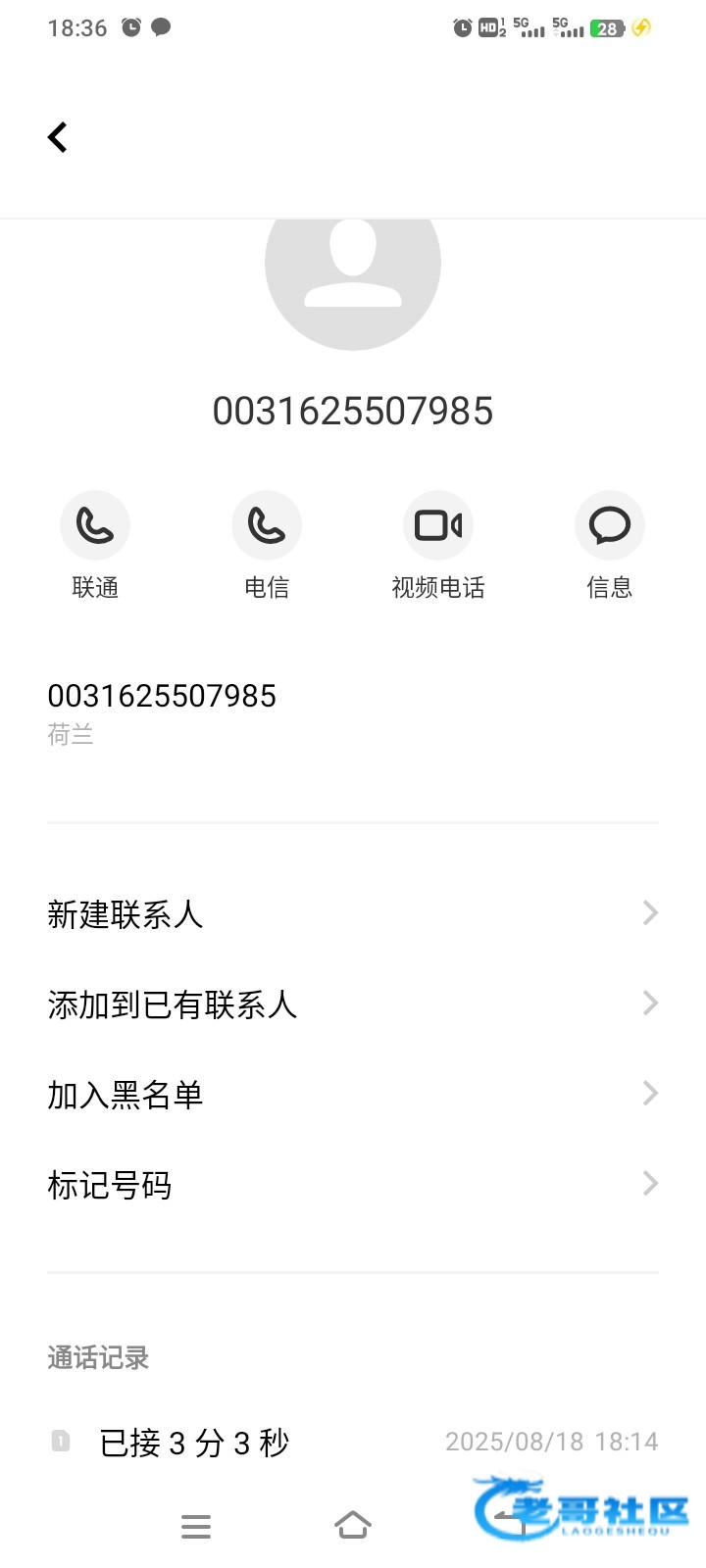Open 新建联系人 to create a contact
Image resolution: width=706 pixels, height=1568 pixels.
(353, 914)
